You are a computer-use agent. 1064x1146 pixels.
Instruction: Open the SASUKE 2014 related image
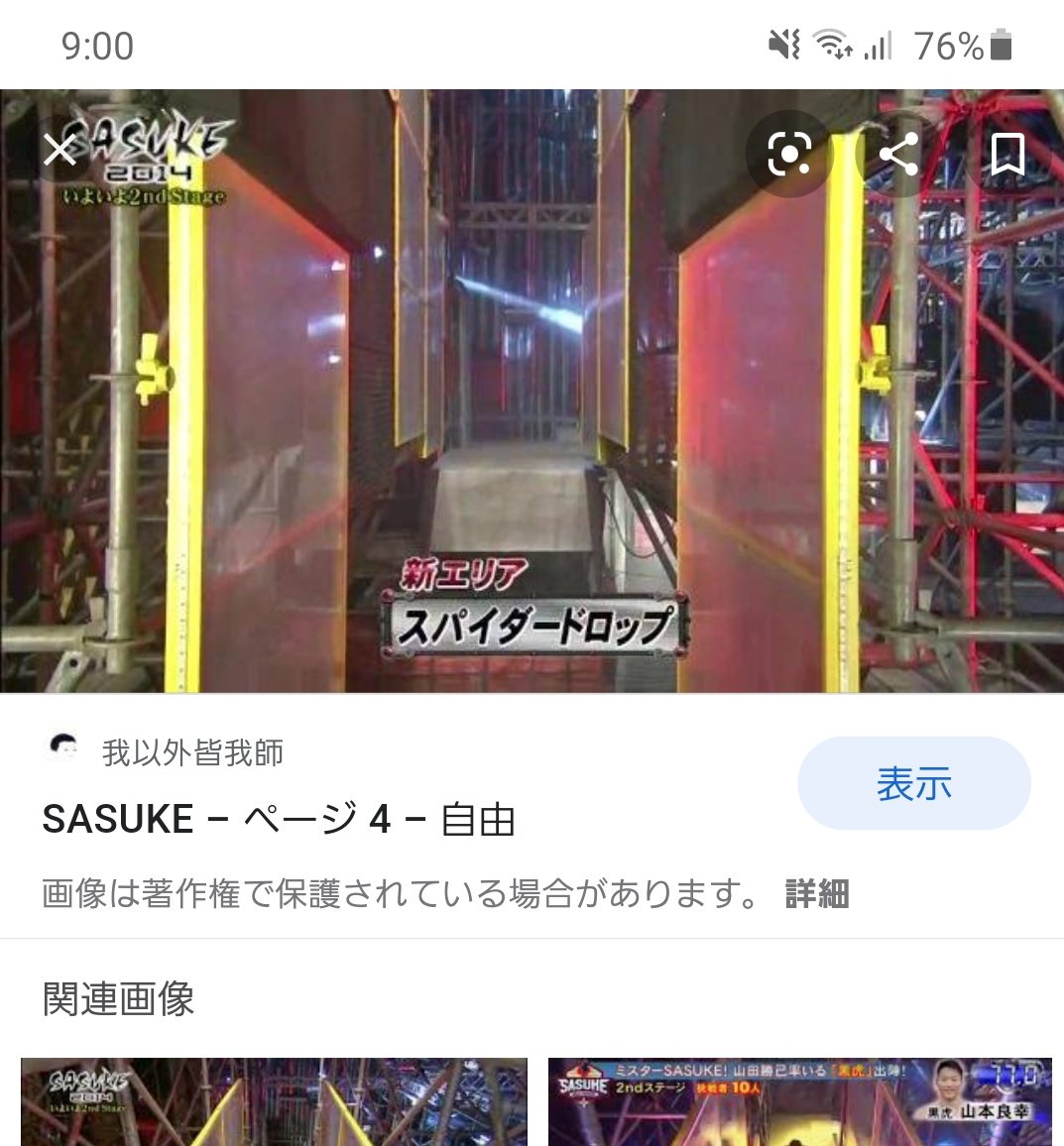coord(274,1101)
